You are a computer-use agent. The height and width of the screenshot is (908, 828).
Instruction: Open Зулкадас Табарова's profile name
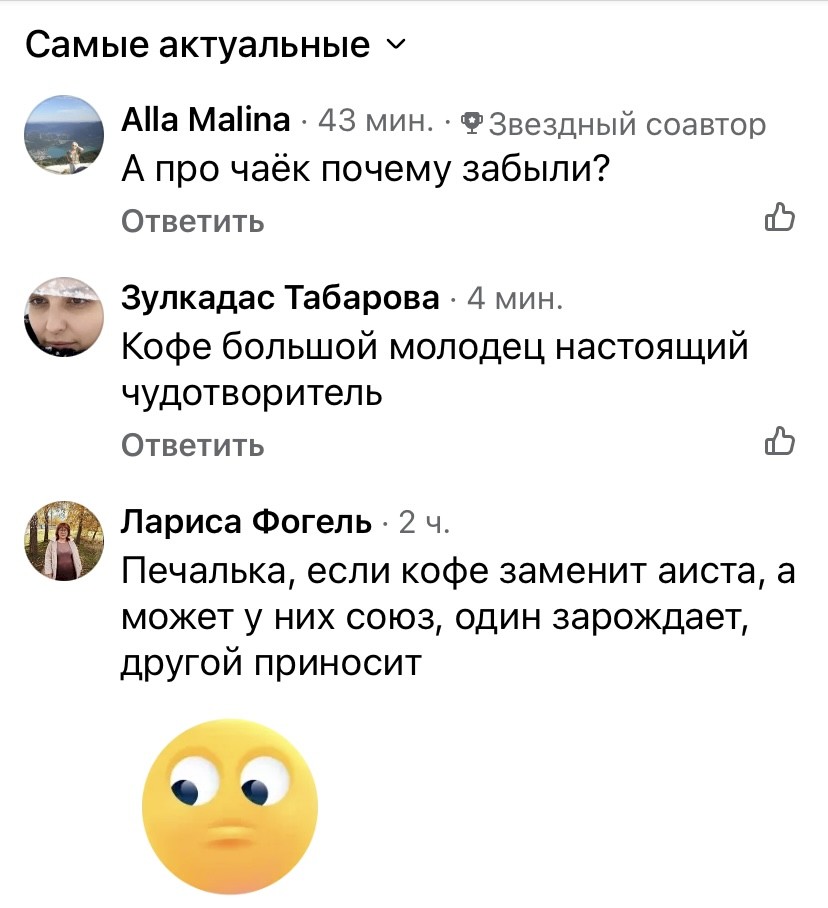pyautogui.click(x=280, y=298)
